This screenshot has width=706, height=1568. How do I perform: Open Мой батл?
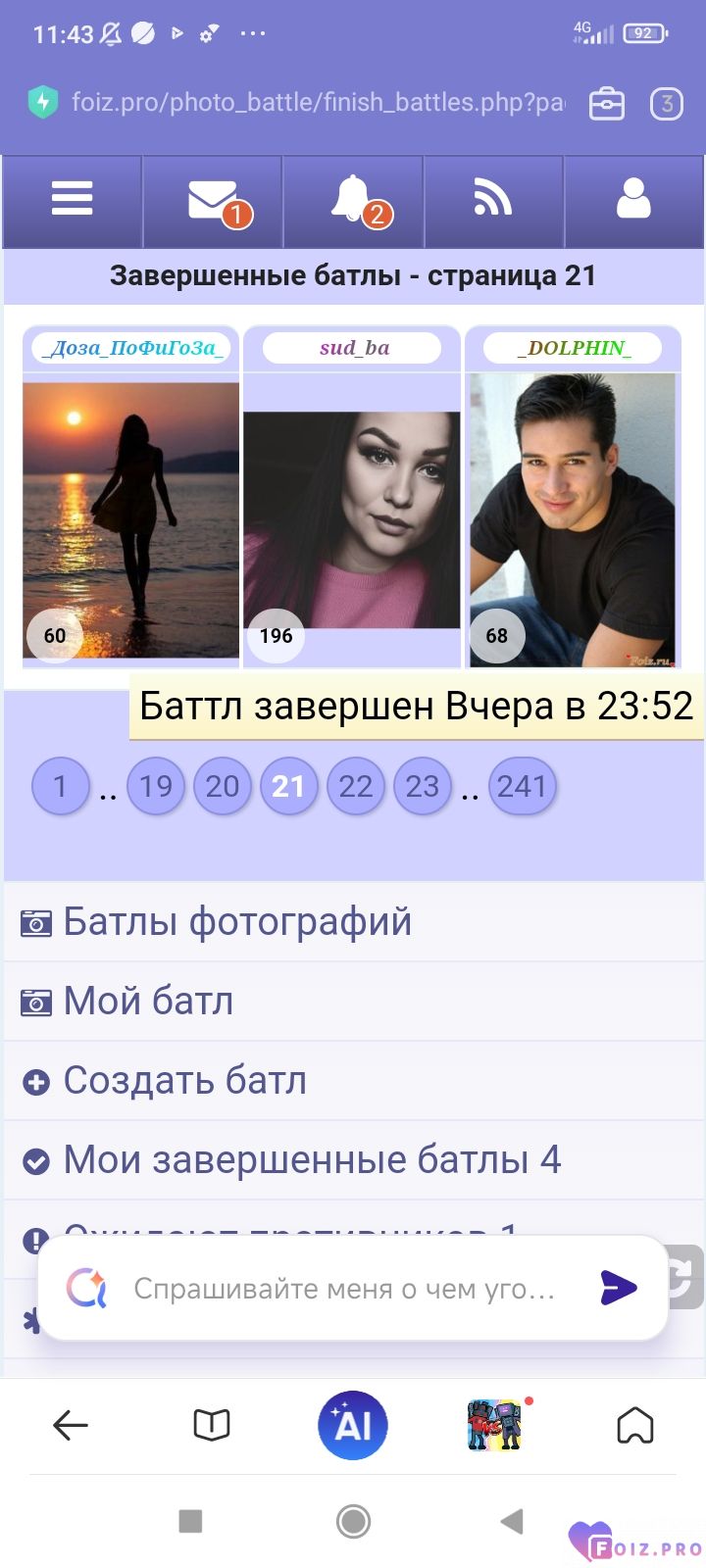coord(354,1002)
